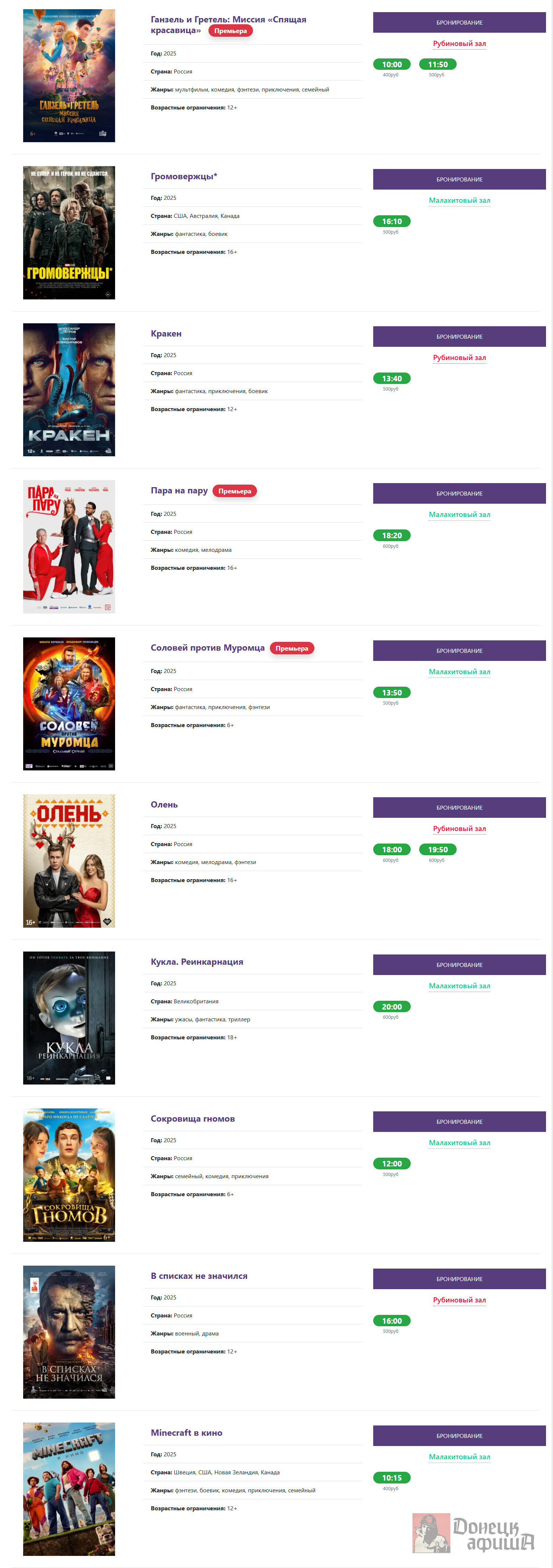Pick the 16:10 session of Громовержцы*
This screenshot has height=1568, width=553.
392,222
